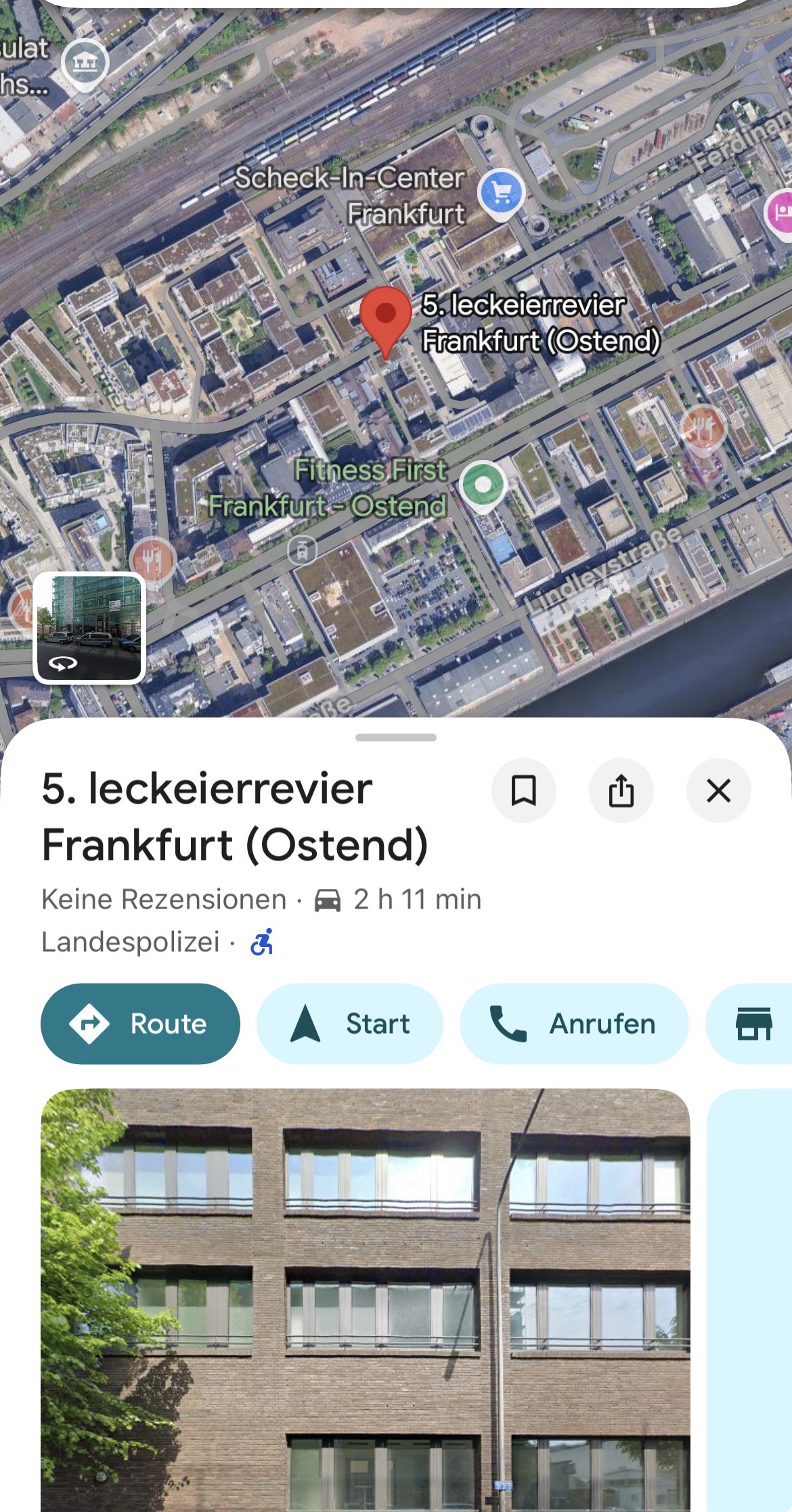Image resolution: width=792 pixels, height=1512 pixels.
Task: Close the place details sheet
Action: [x=718, y=790]
